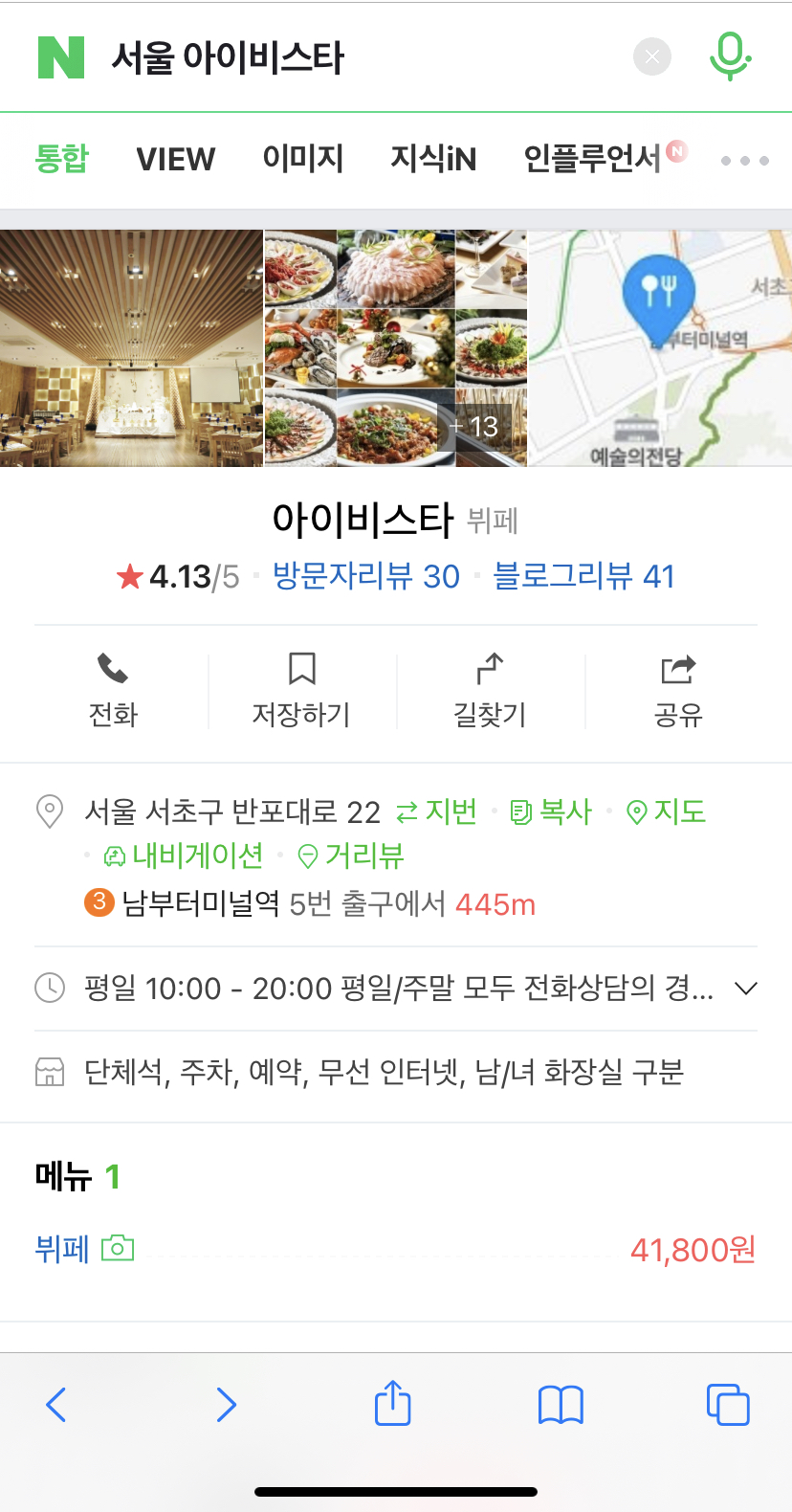Image resolution: width=792 pixels, height=1512 pixels.
Task: Switch to the 이미지 tab
Action: [303, 159]
